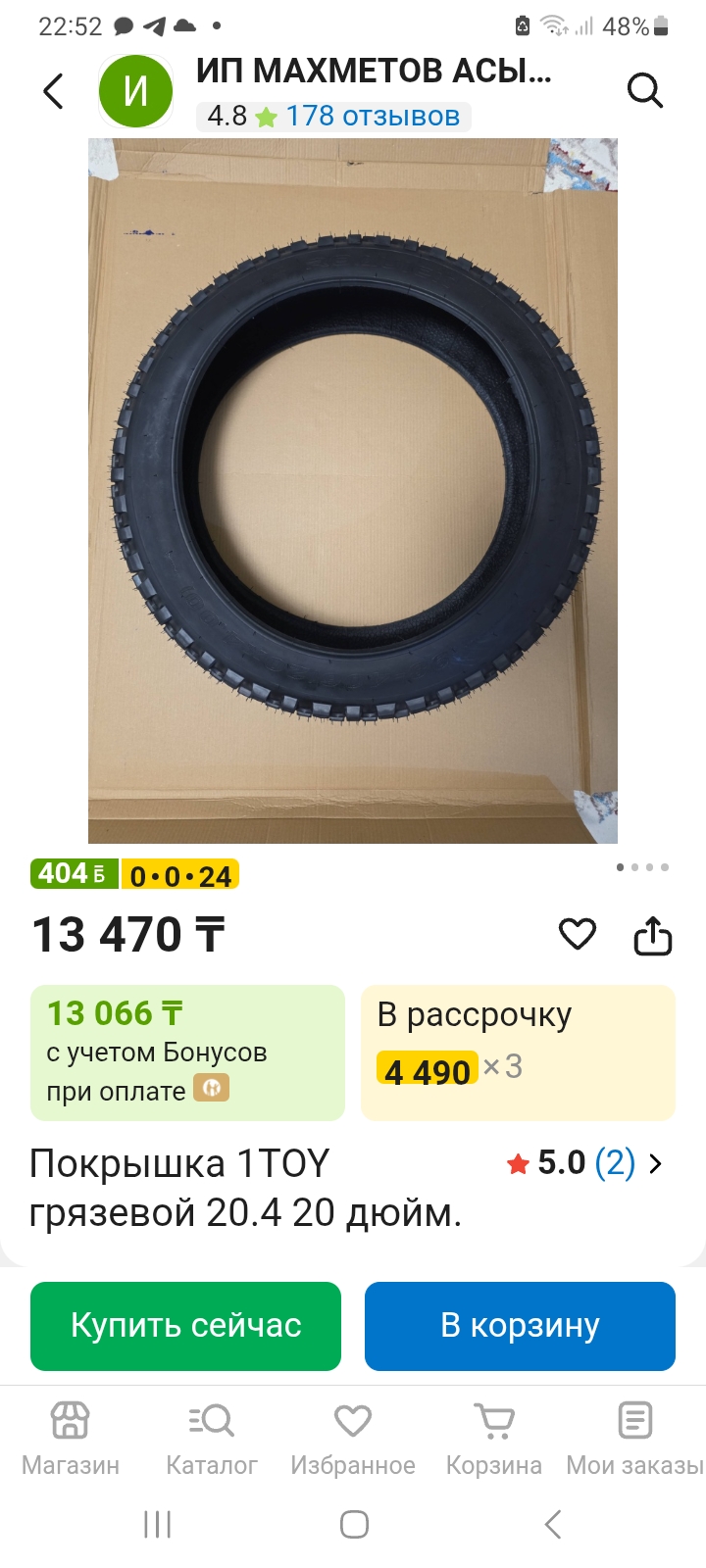The width and height of the screenshot is (706, 1568).
Task: Share this product listing
Action: click(652, 936)
